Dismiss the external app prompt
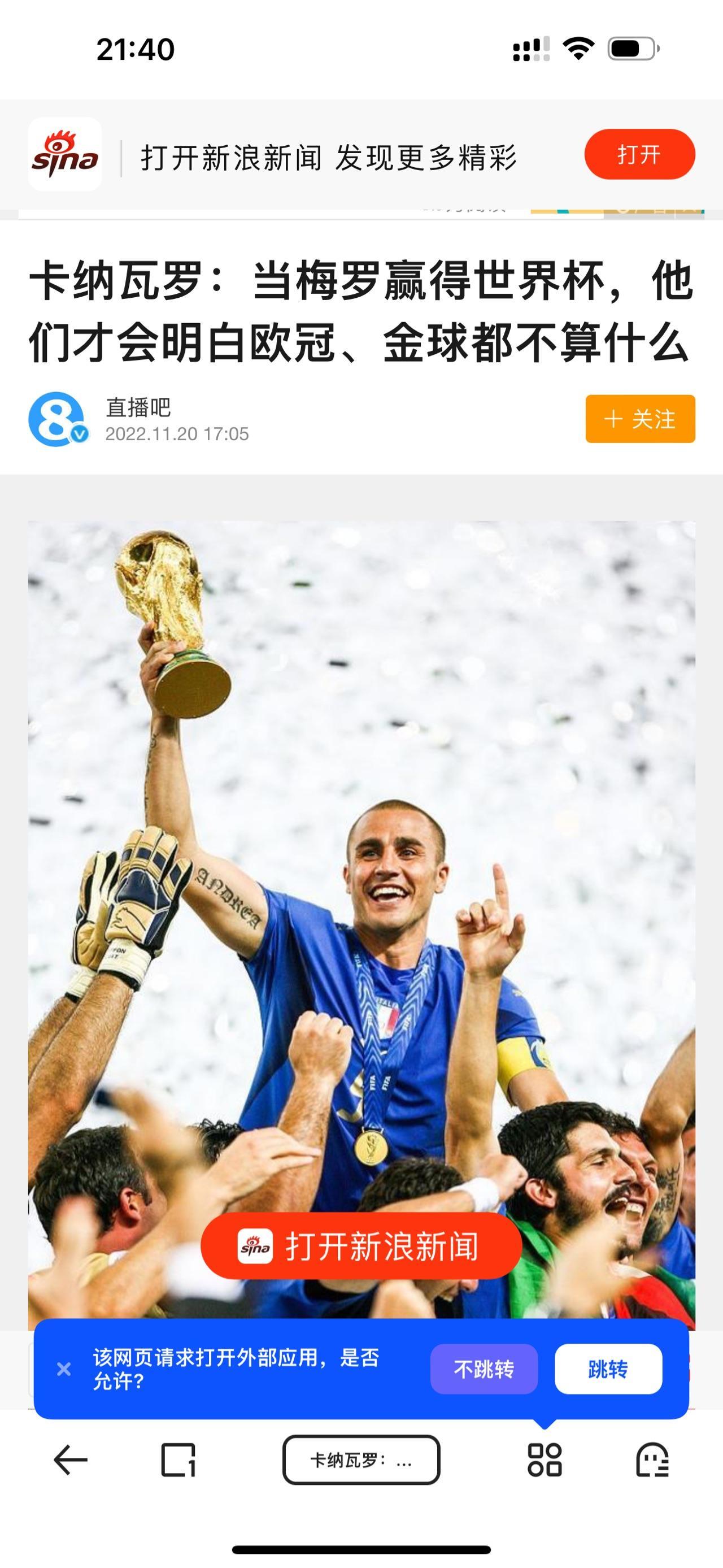Image resolution: width=723 pixels, height=1568 pixels. tap(64, 1370)
